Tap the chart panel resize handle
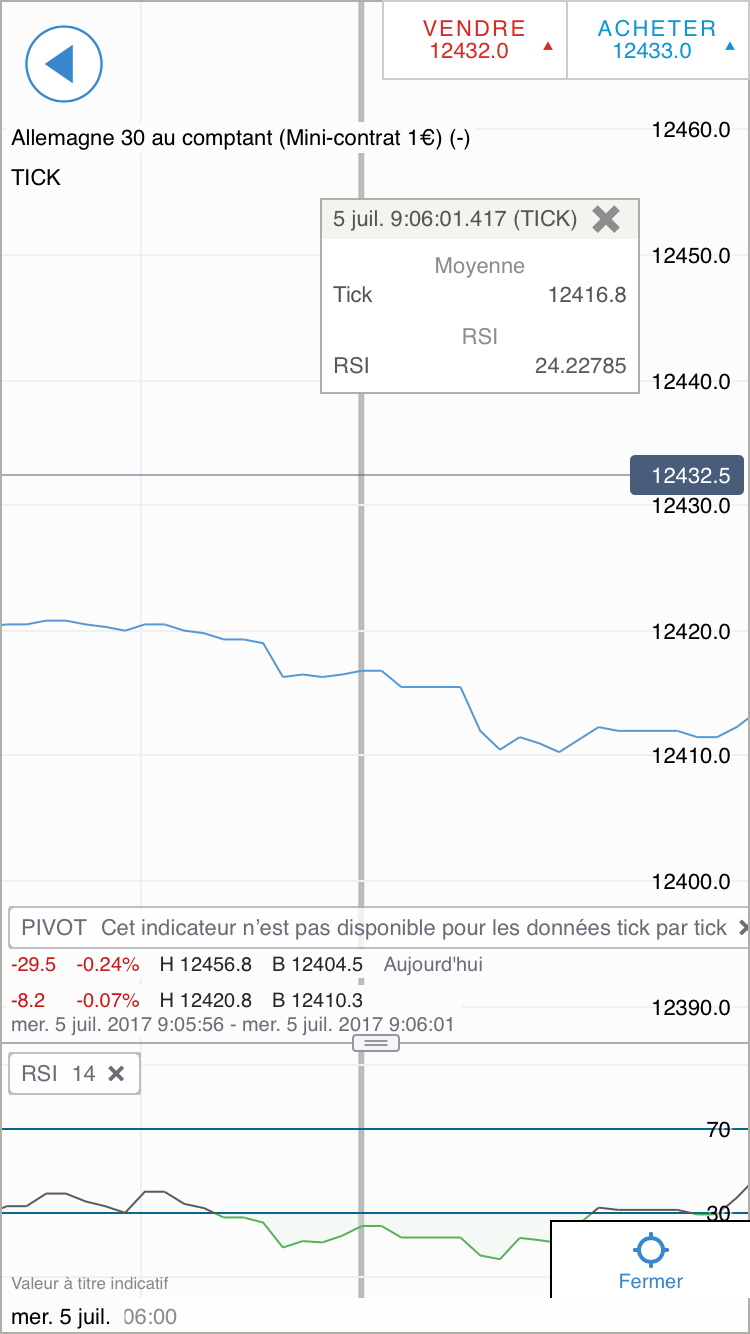 click(x=376, y=1043)
